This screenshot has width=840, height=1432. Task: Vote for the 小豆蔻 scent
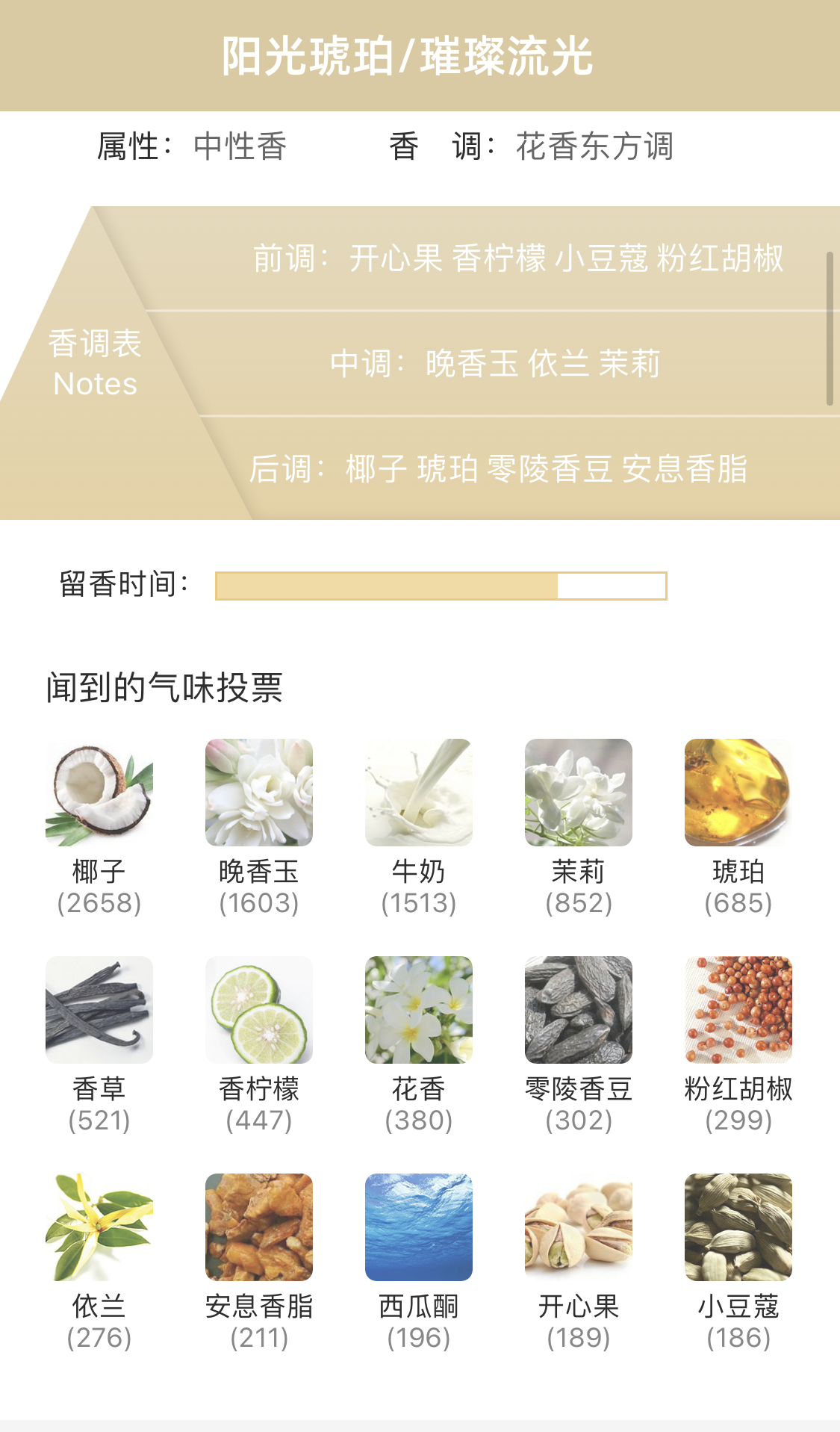pos(738,1227)
